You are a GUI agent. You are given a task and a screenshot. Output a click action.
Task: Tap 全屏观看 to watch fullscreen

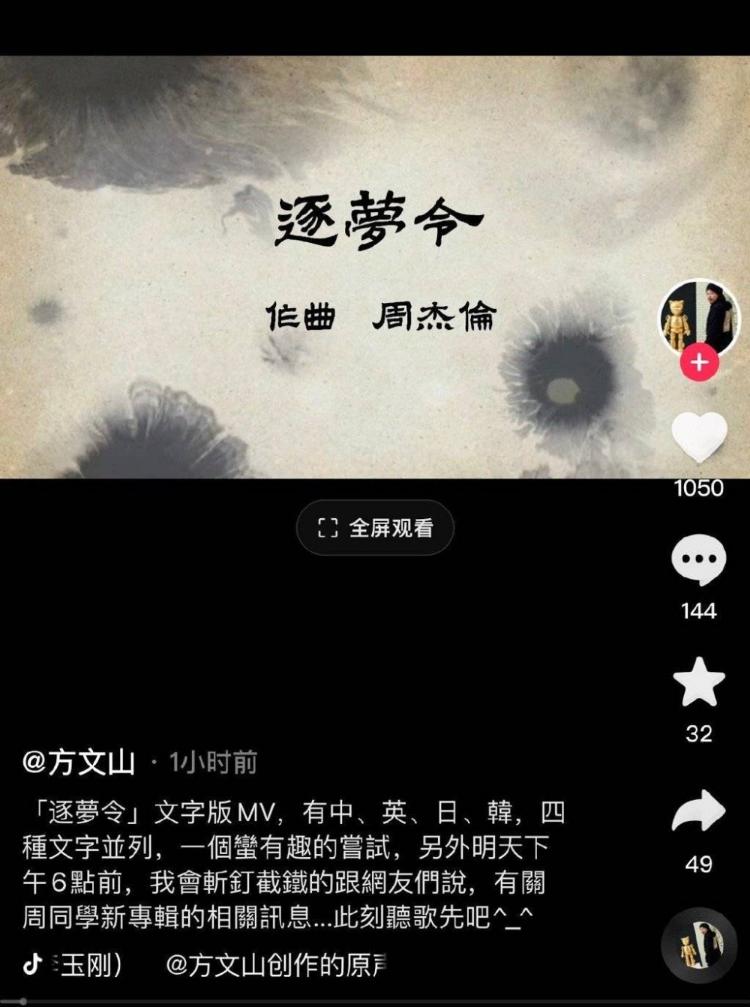click(x=375, y=528)
